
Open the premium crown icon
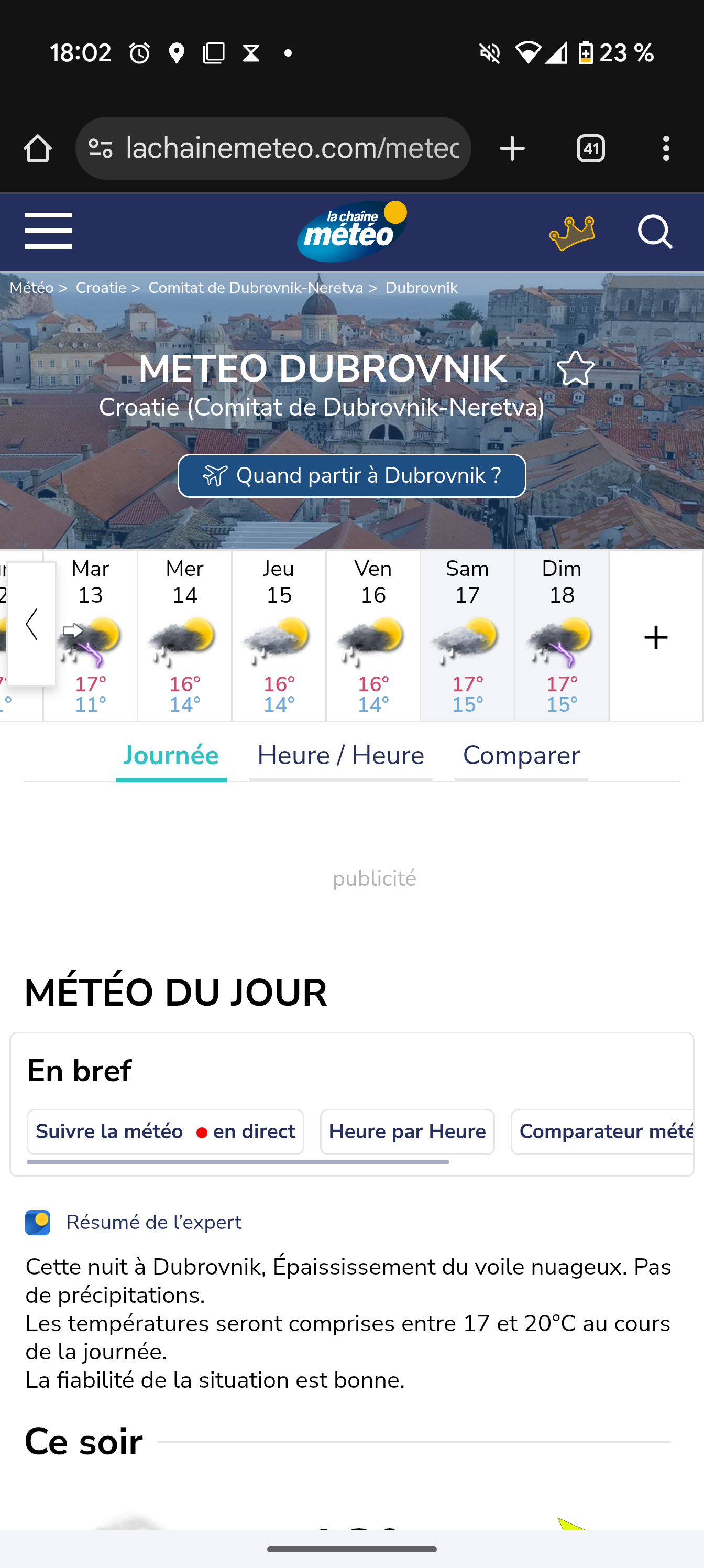tap(571, 233)
